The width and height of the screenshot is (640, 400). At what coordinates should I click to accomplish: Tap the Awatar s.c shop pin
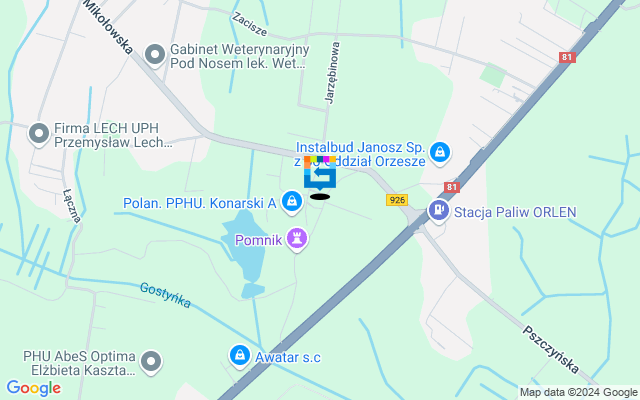click(x=240, y=354)
